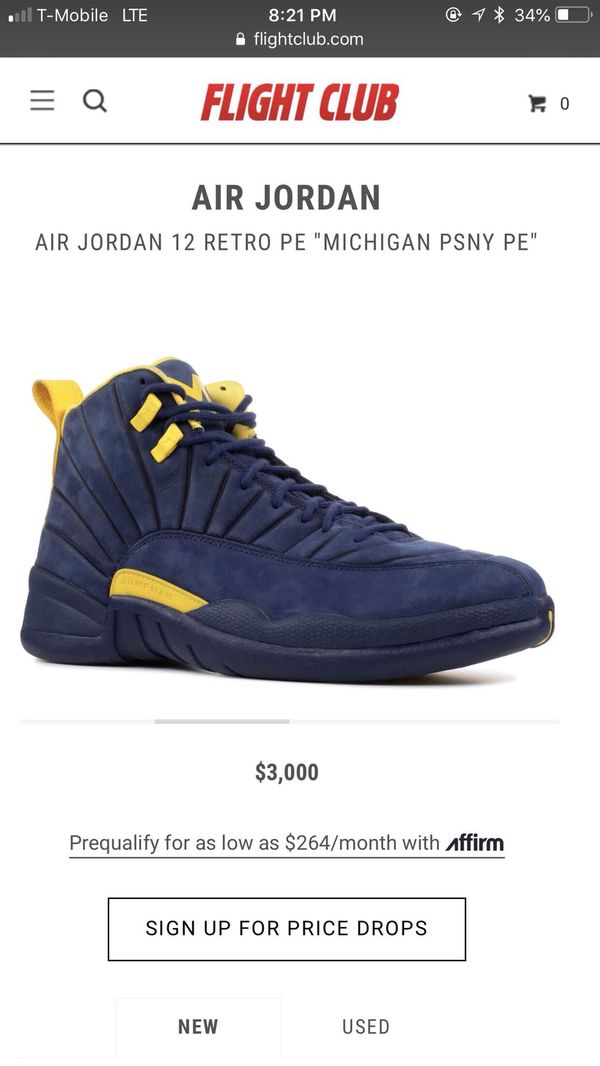Select the New tab

click(198, 1027)
